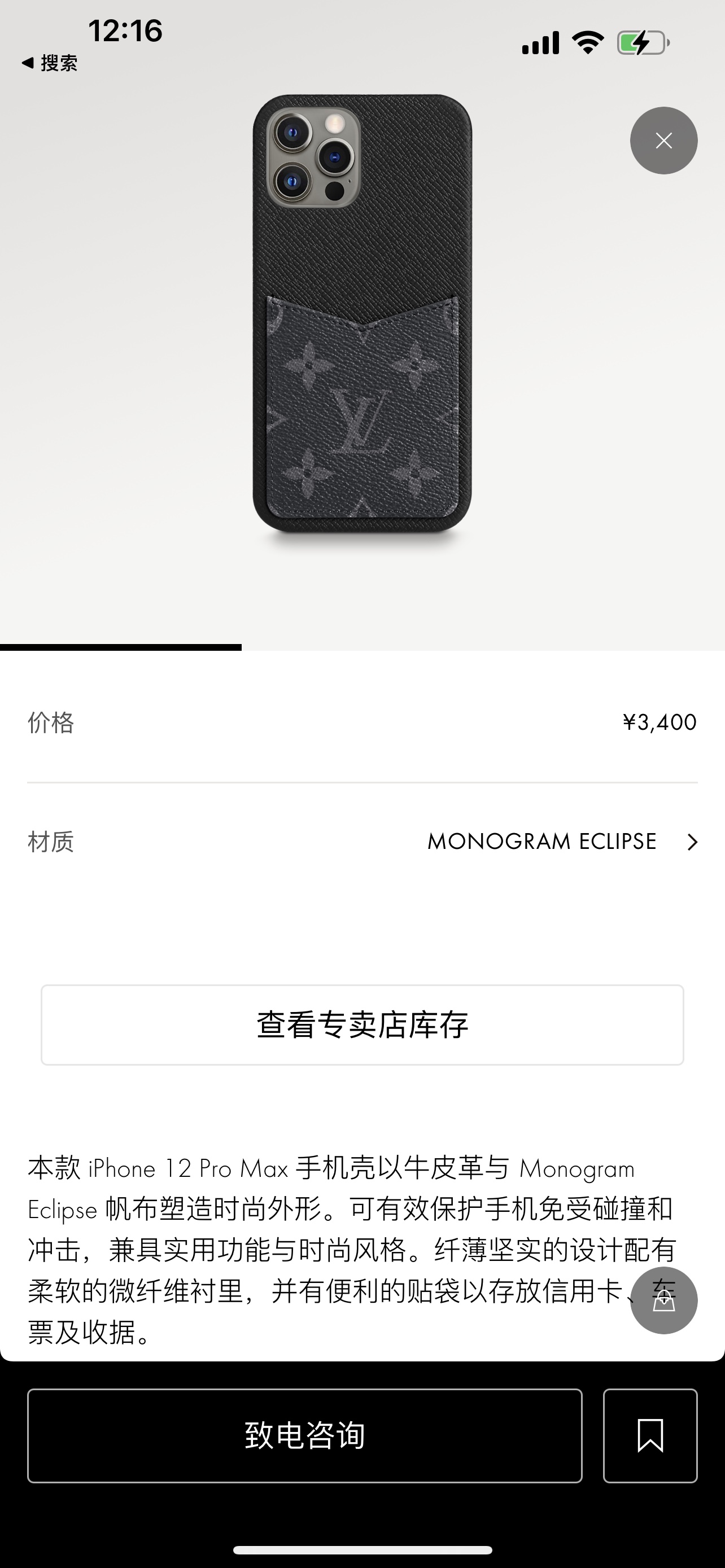The height and width of the screenshot is (1568, 725).
Task: Open the floating shopping bag button
Action: click(x=663, y=1301)
